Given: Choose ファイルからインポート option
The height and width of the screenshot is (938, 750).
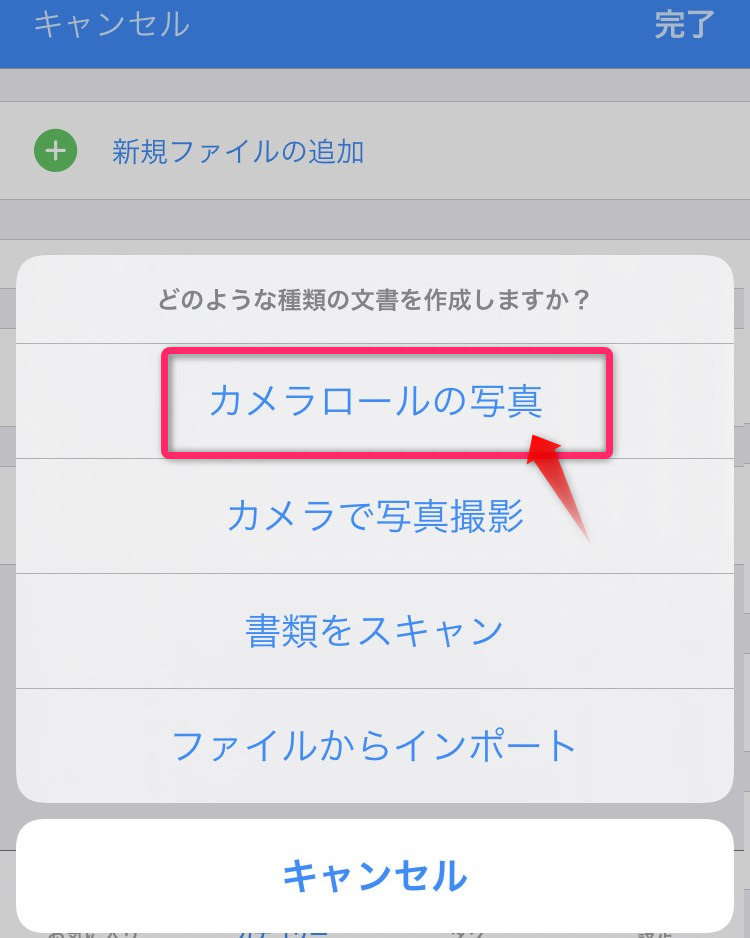Looking at the screenshot, I should coord(375,745).
